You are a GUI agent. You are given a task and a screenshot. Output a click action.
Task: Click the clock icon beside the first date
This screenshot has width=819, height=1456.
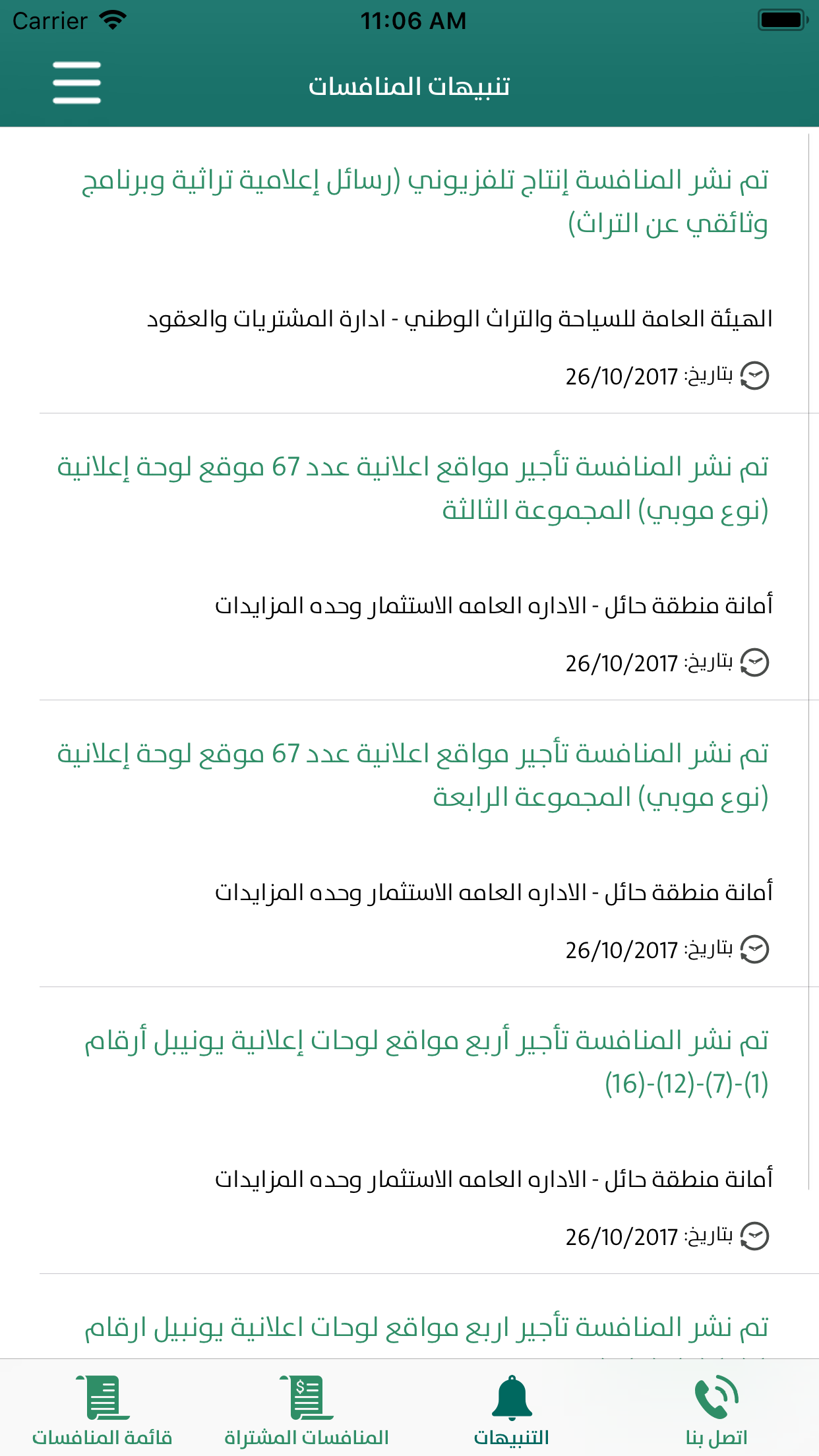coord(754,376)
